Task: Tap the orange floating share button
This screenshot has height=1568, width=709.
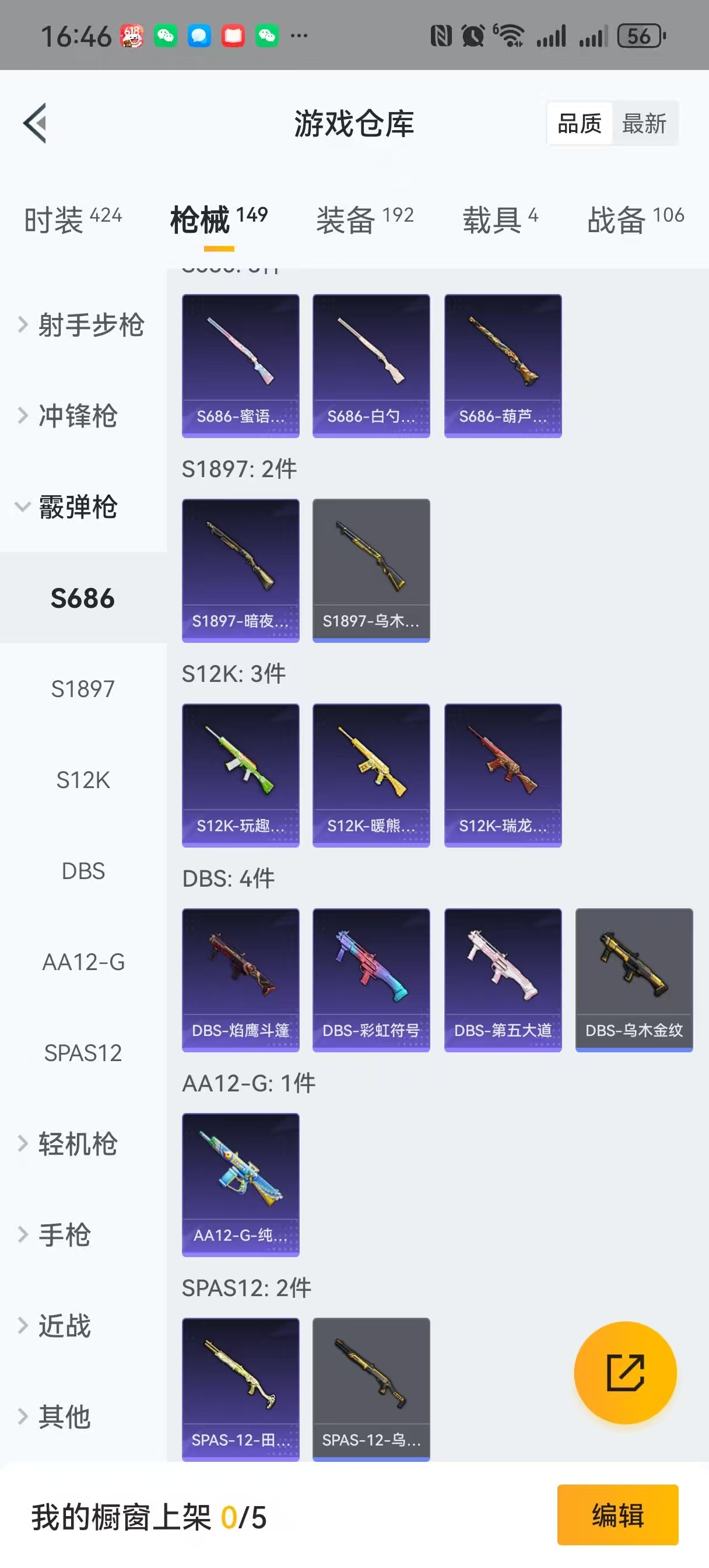Action: click(625, 1373)
